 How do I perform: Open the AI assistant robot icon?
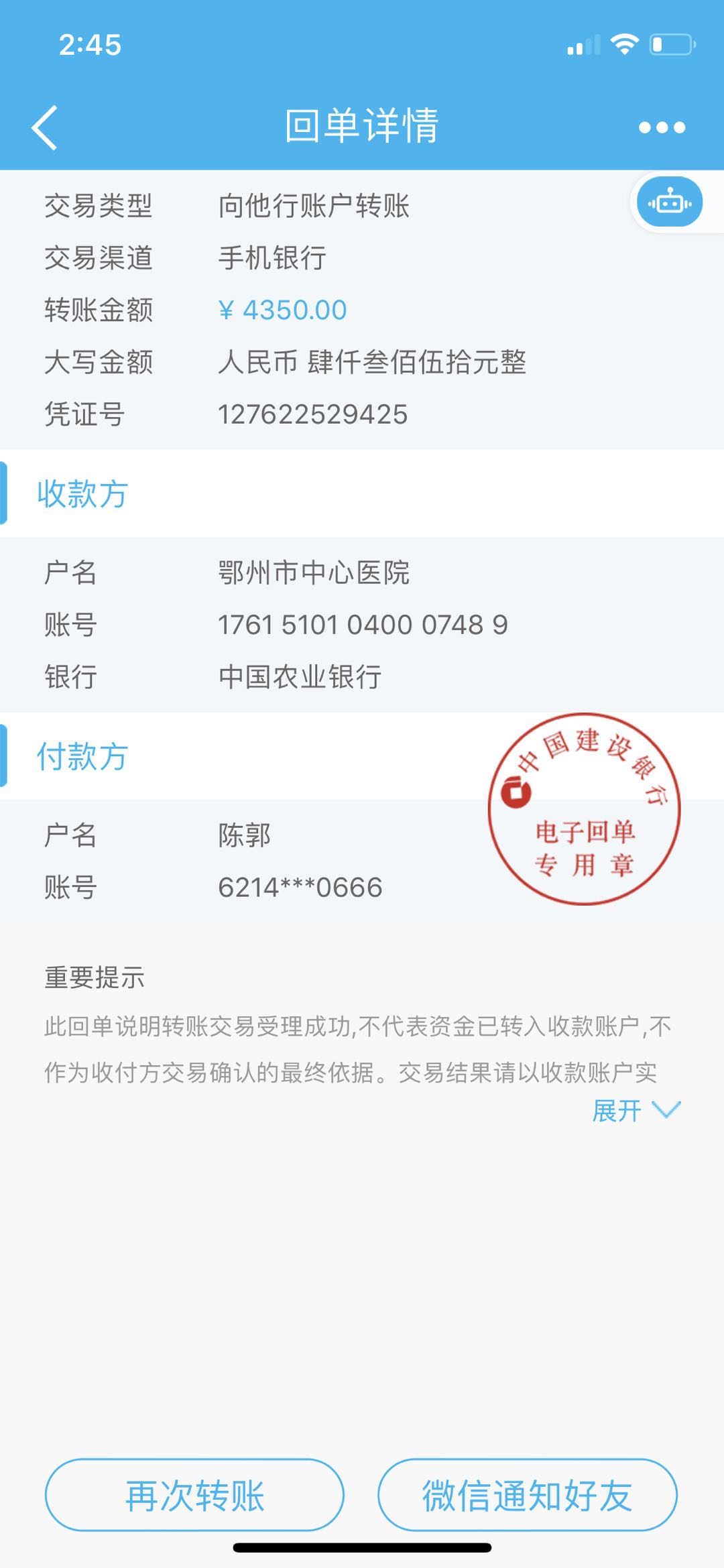670,202
